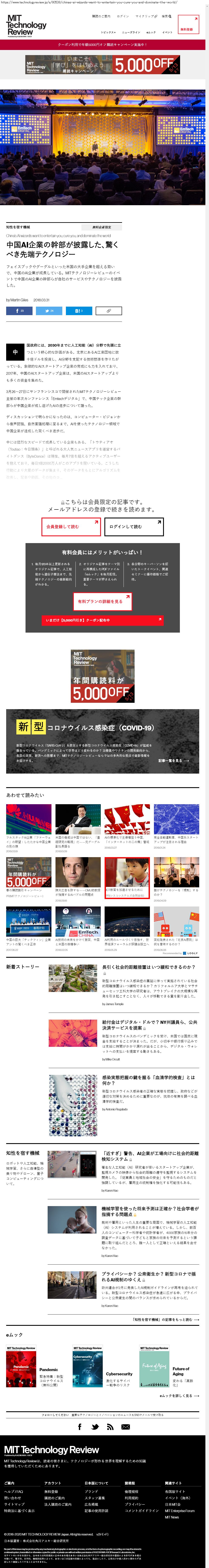Tap 有料プランの詳細を見る button
Screen dimensions: 209x1568
pos(102,601)
